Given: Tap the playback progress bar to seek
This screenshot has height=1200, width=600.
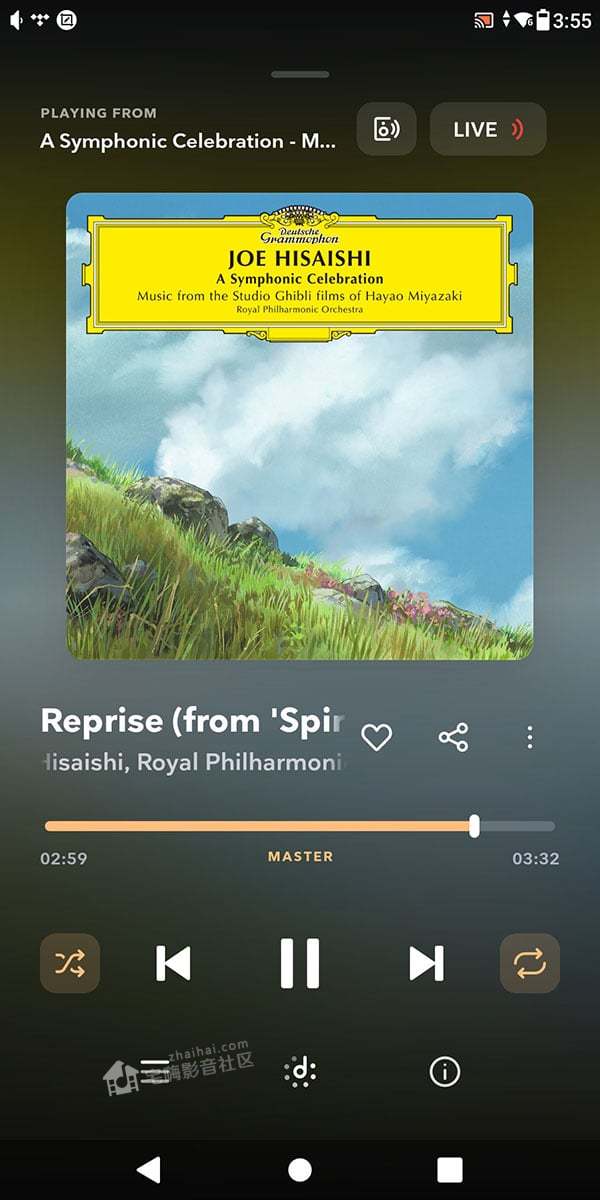Looking at the screenshot, I should [x=300, y=826].
